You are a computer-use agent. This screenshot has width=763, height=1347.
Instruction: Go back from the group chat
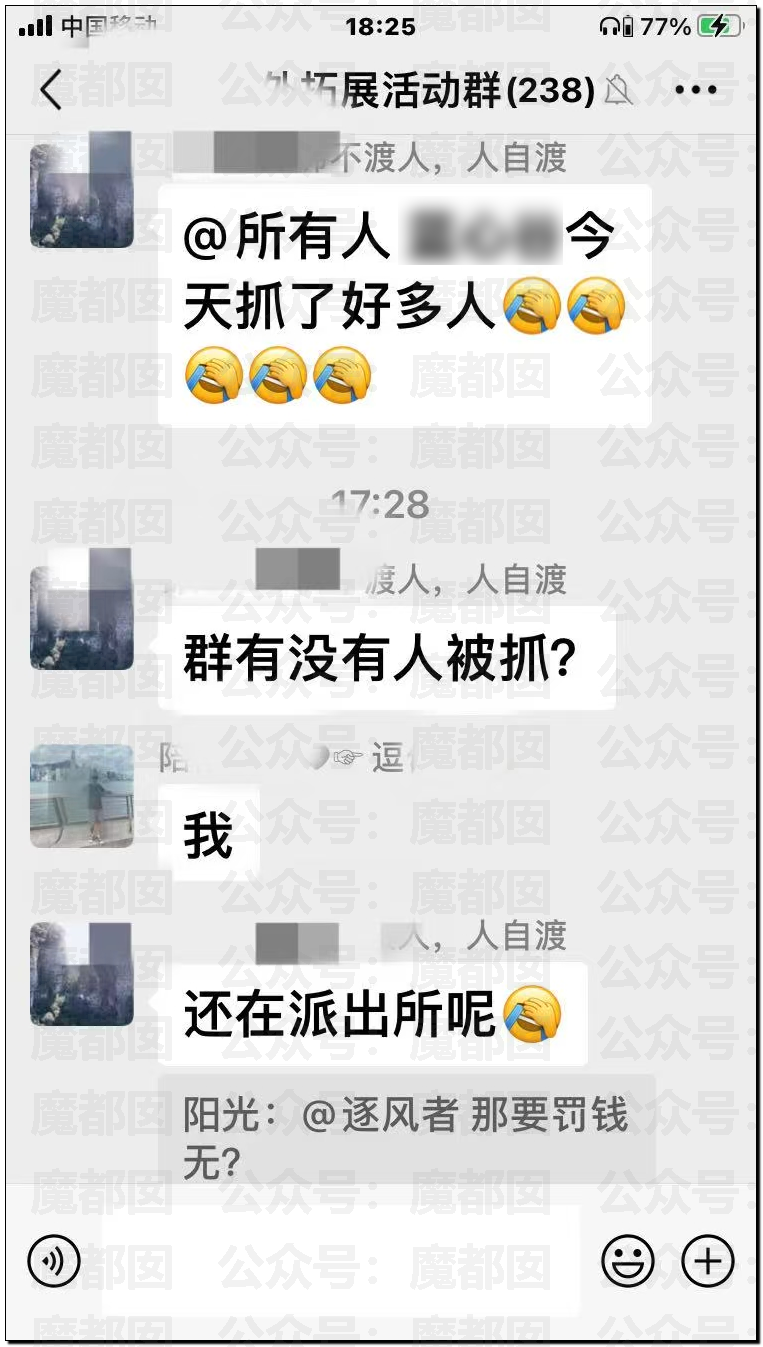[x=50, y=90]
